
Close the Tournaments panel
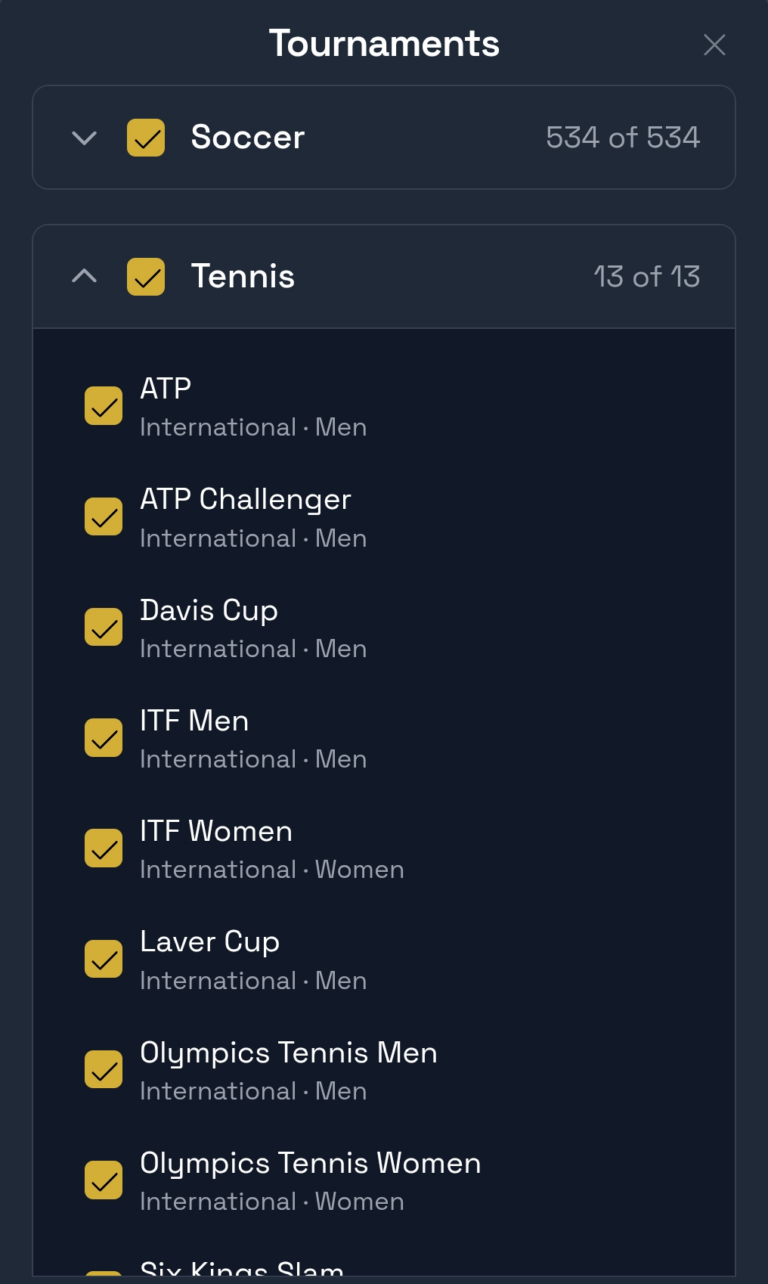click(x=714, y=45)
